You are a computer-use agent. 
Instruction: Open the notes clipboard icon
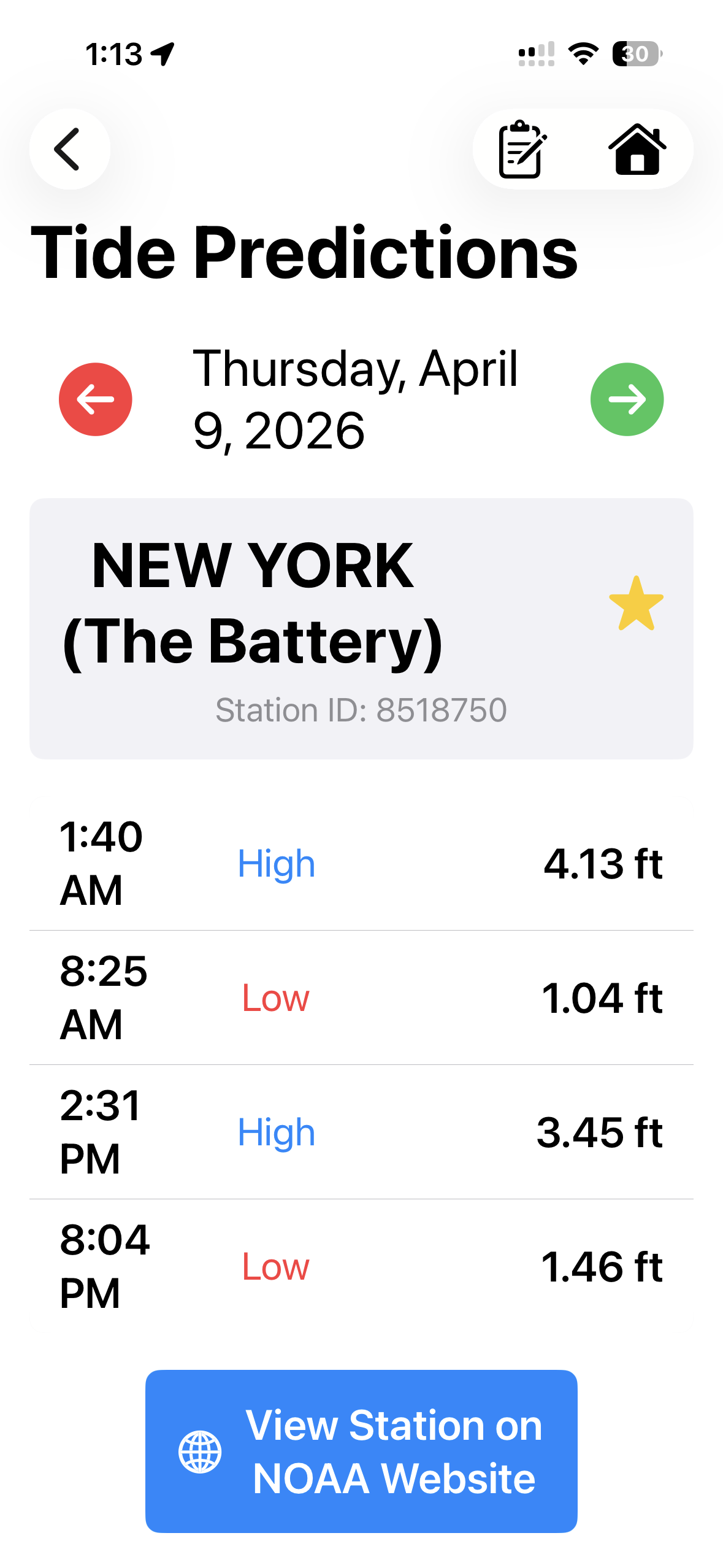(522, 149)
